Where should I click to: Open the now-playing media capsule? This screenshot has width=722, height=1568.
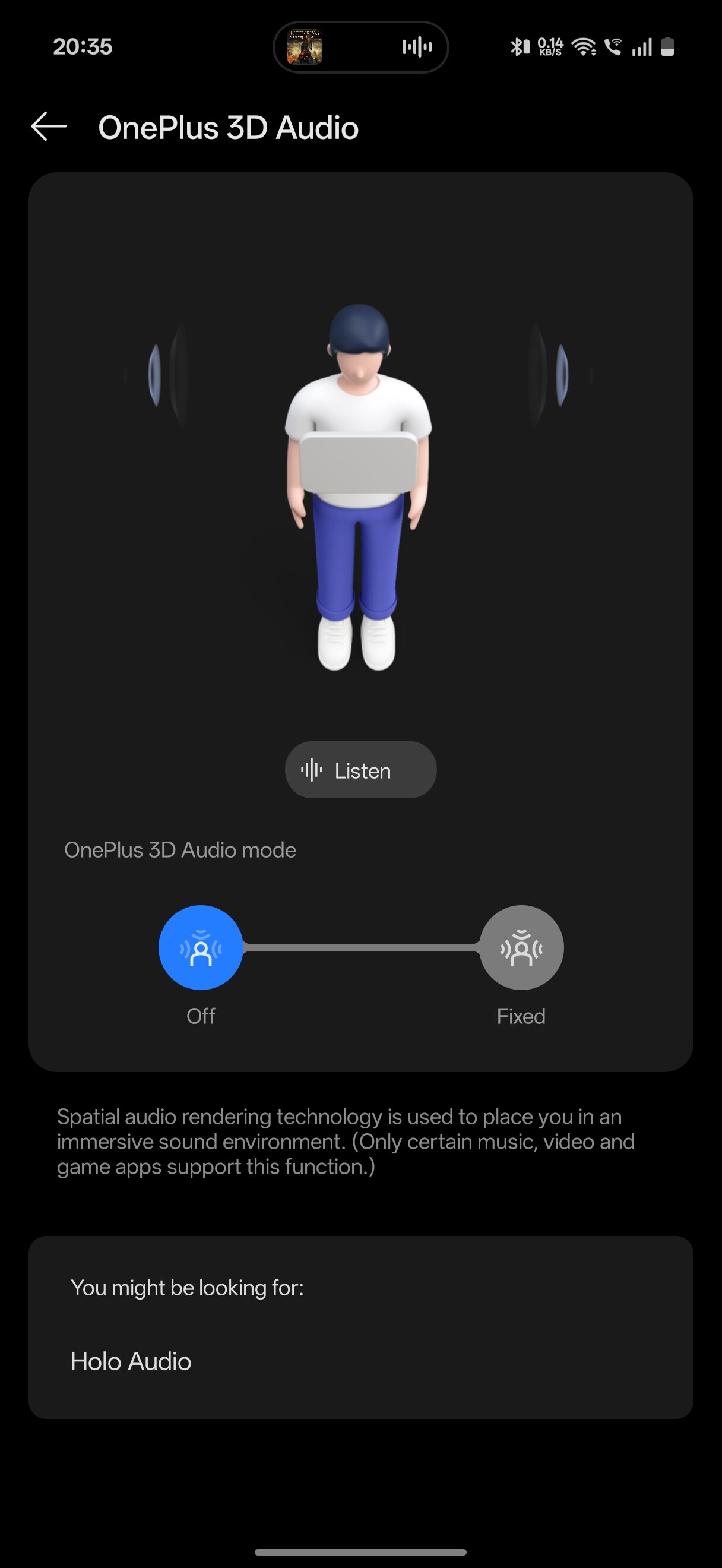point(360,48)
